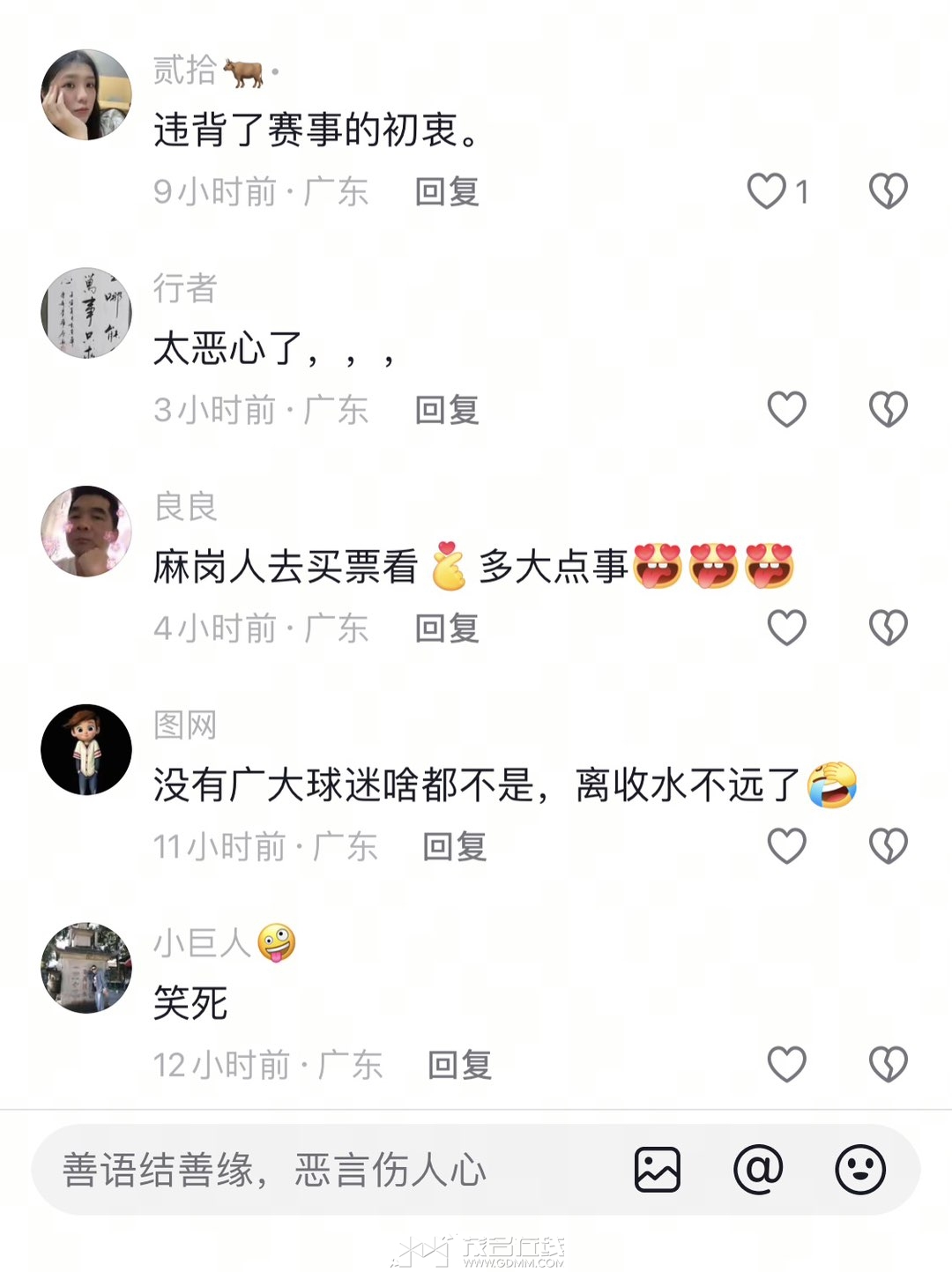Attach an image to the comment
Viewport: 952px width, 1272px height.
pos(657,1170)
